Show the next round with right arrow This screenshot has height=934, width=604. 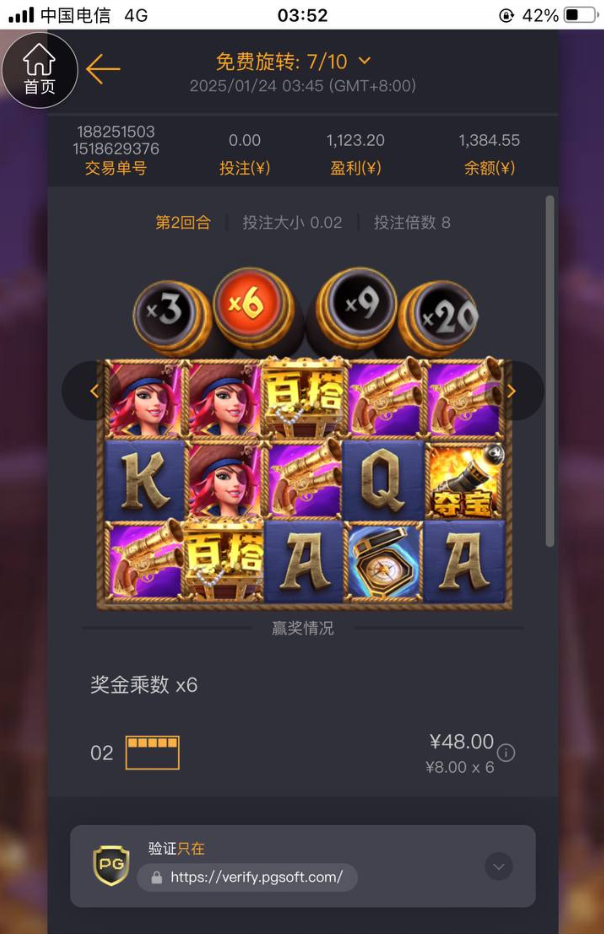[x=511, y=391]
